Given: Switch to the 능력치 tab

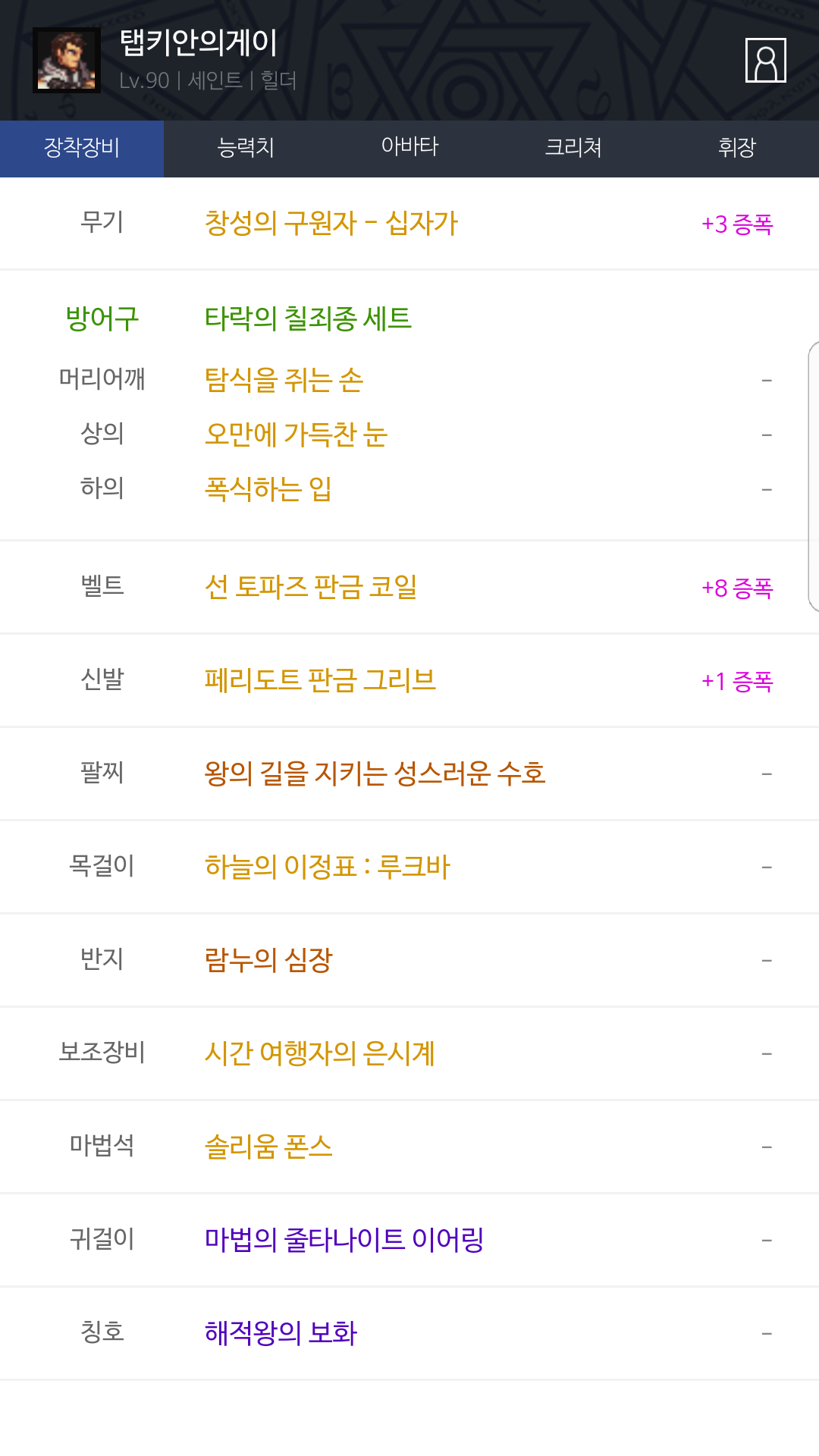Looking at the screenshot, I should pyautogui.click(x=246, y=149).
